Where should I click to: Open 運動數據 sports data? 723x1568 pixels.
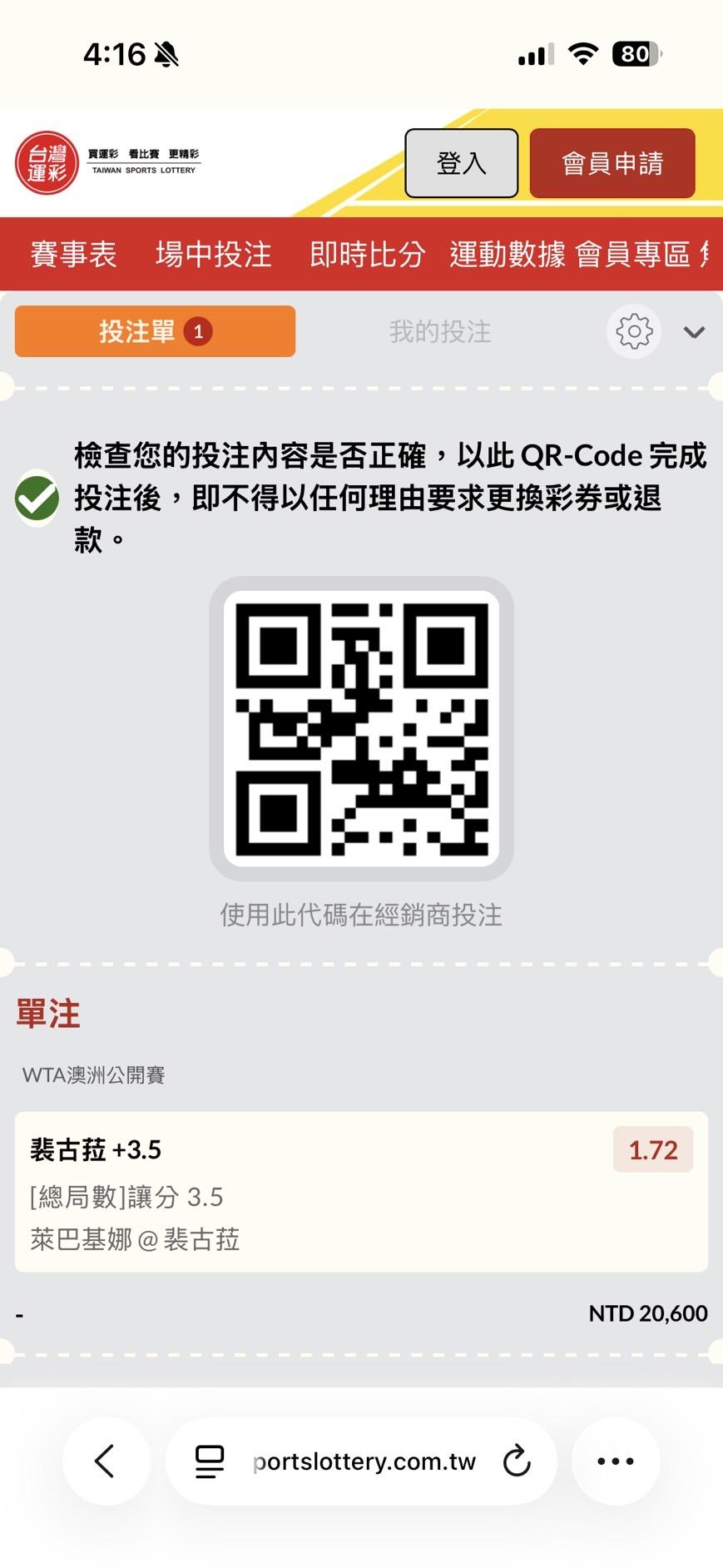(508, 254)
